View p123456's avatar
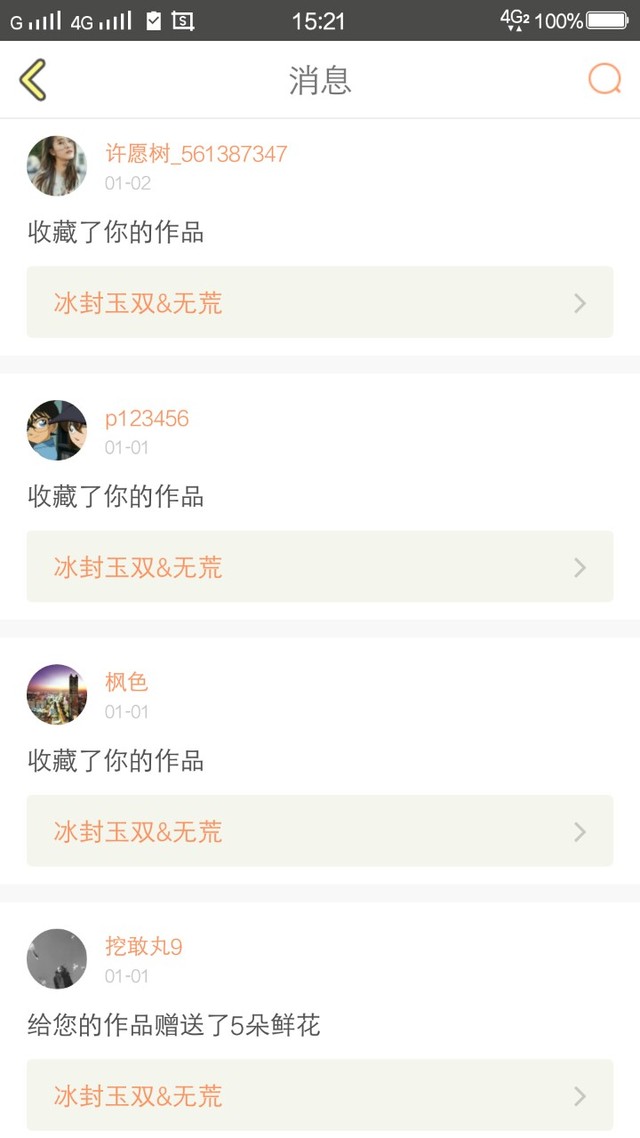Screen dimensions: 640x1138 tap(56, 430)
